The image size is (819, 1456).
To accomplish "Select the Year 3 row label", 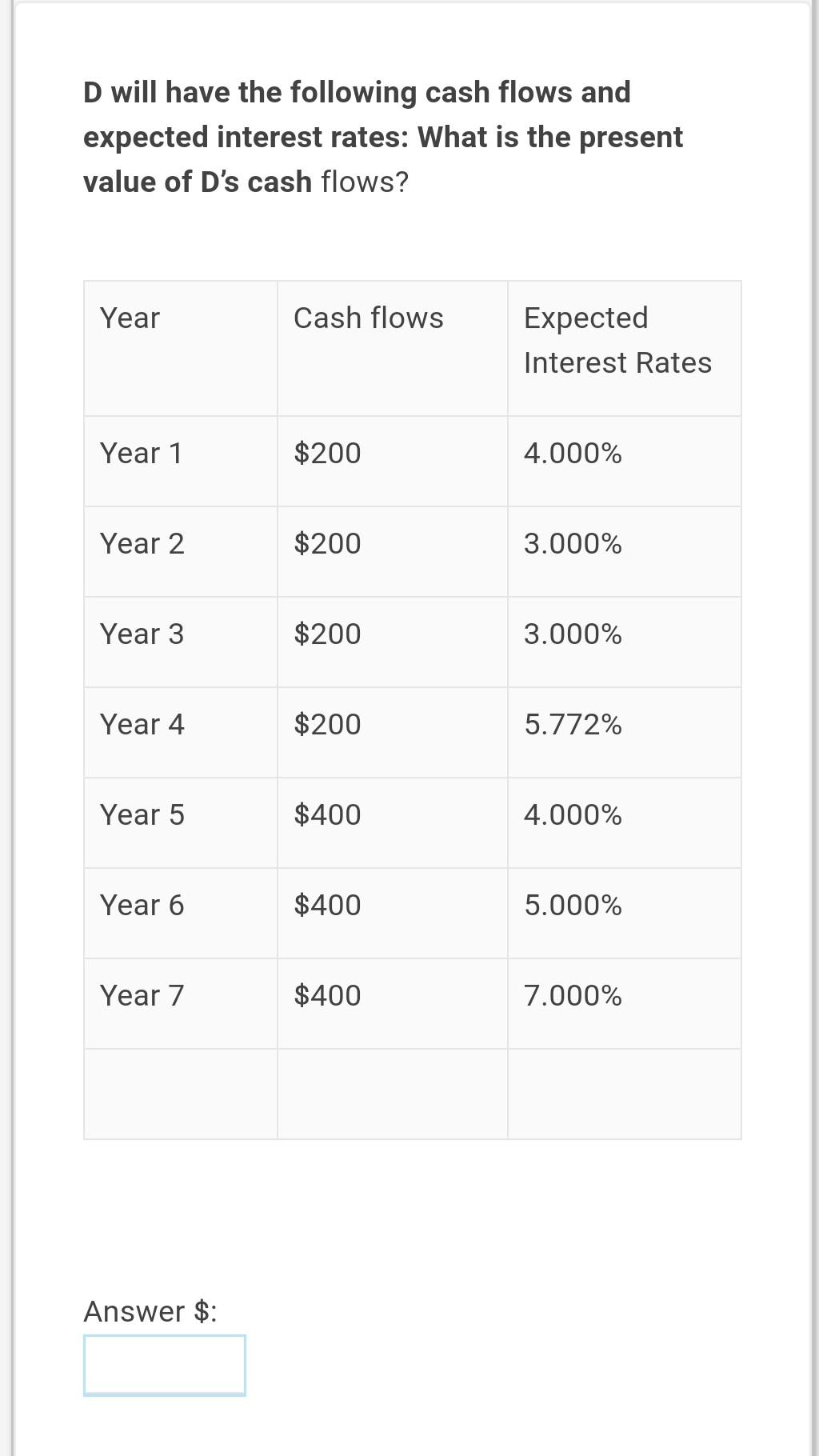I will [x=142, y=634].
